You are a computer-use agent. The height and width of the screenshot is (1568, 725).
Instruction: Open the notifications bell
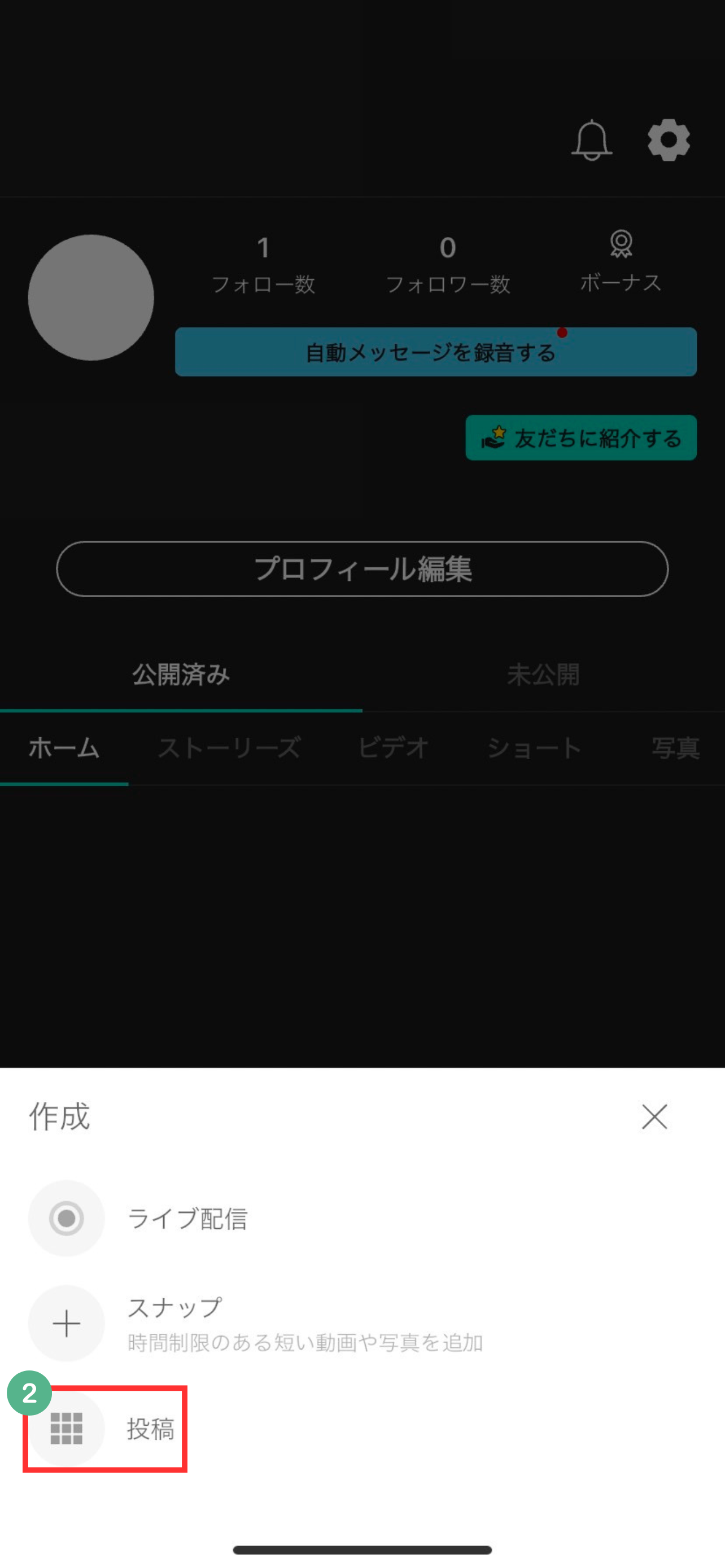click(x=591, y=141)
